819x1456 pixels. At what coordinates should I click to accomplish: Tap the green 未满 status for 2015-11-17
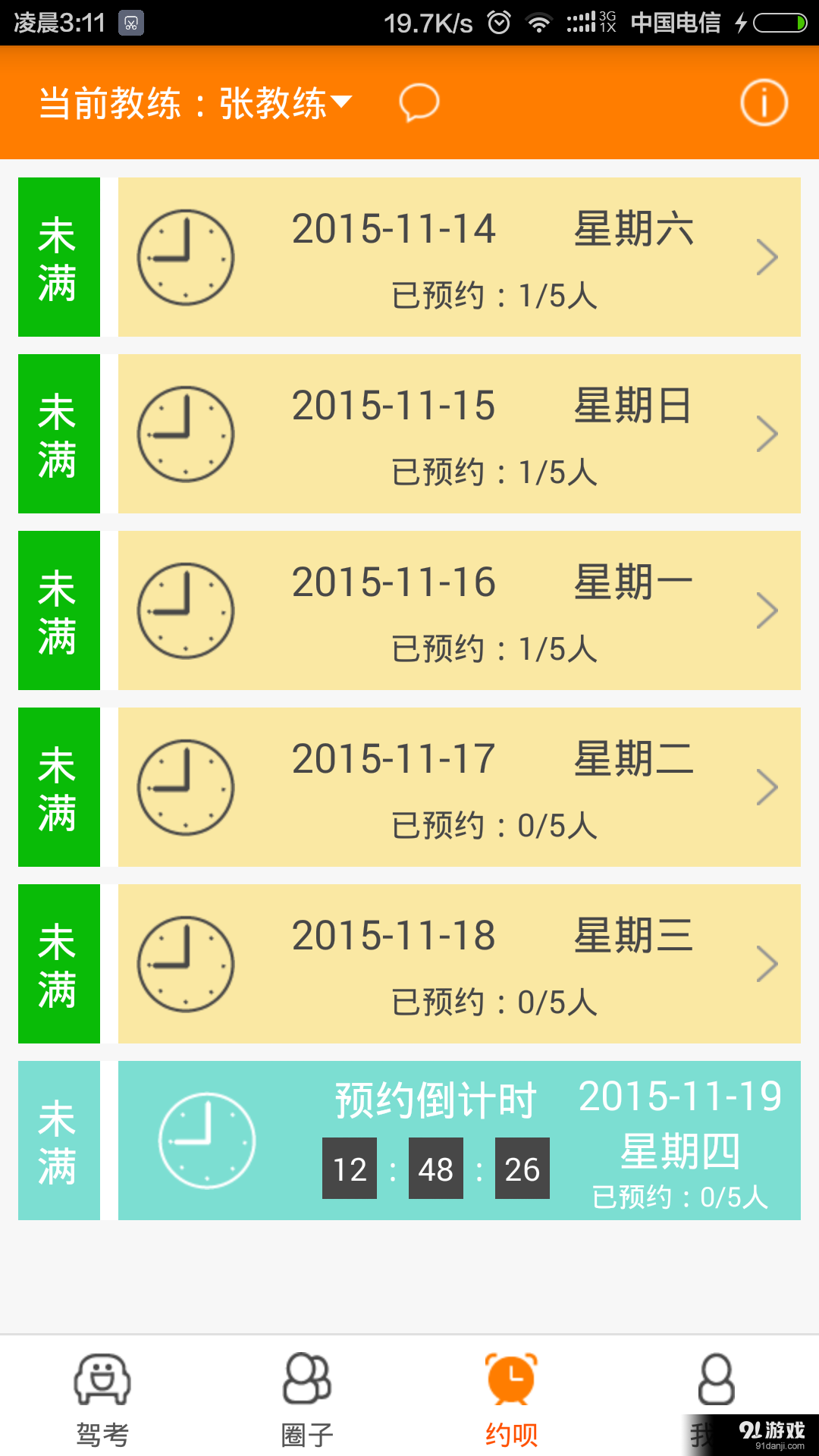[58, 787]
